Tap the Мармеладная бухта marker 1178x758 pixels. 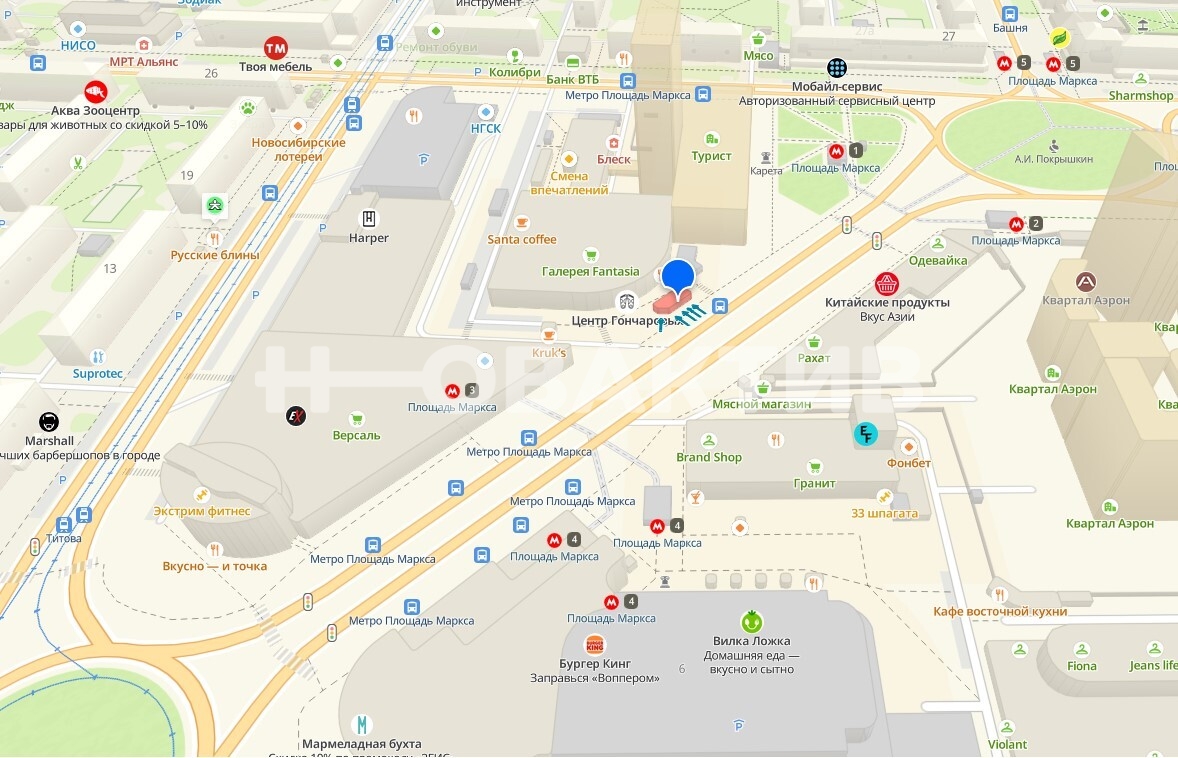362,725
